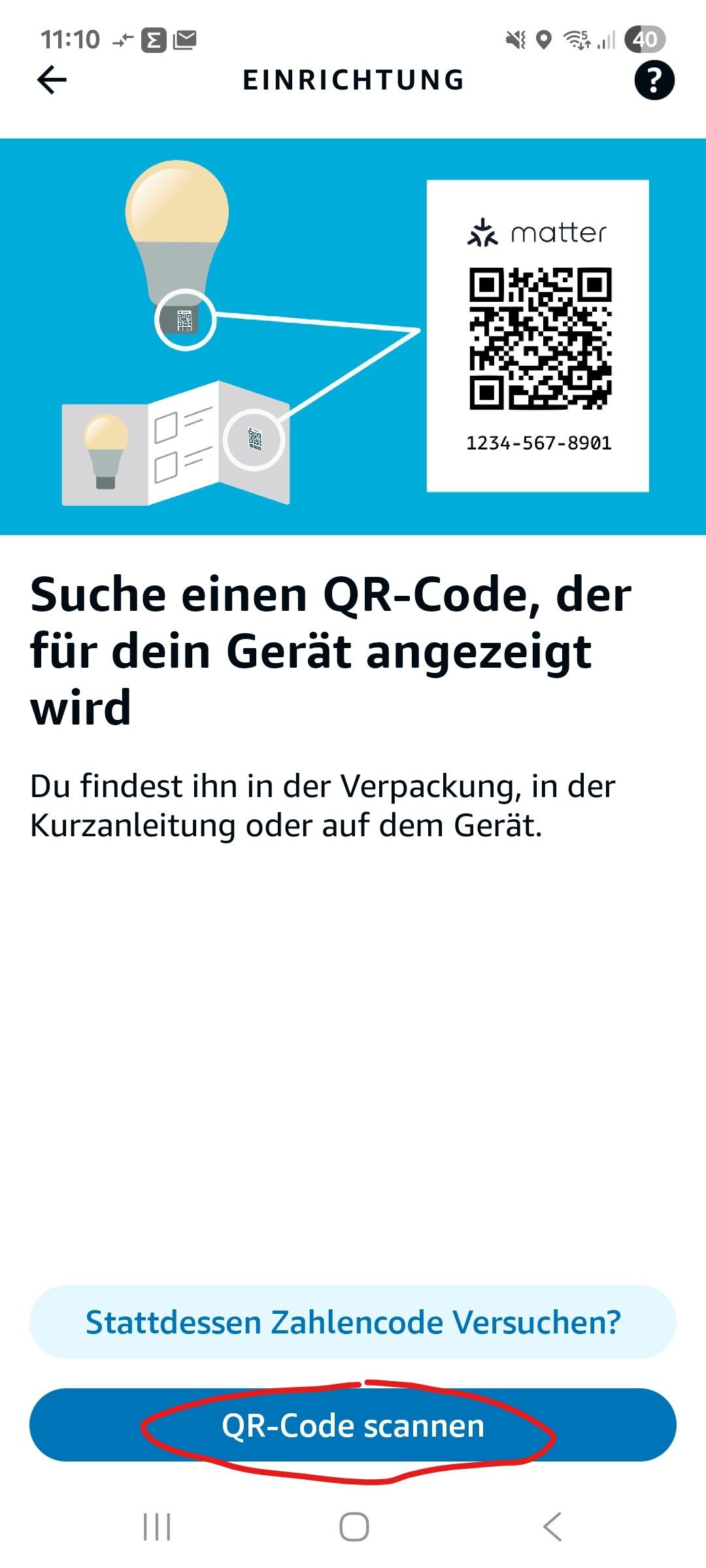Open recent apps from navigation bar
The image size is (706, 1568).
coord(157,1527)
